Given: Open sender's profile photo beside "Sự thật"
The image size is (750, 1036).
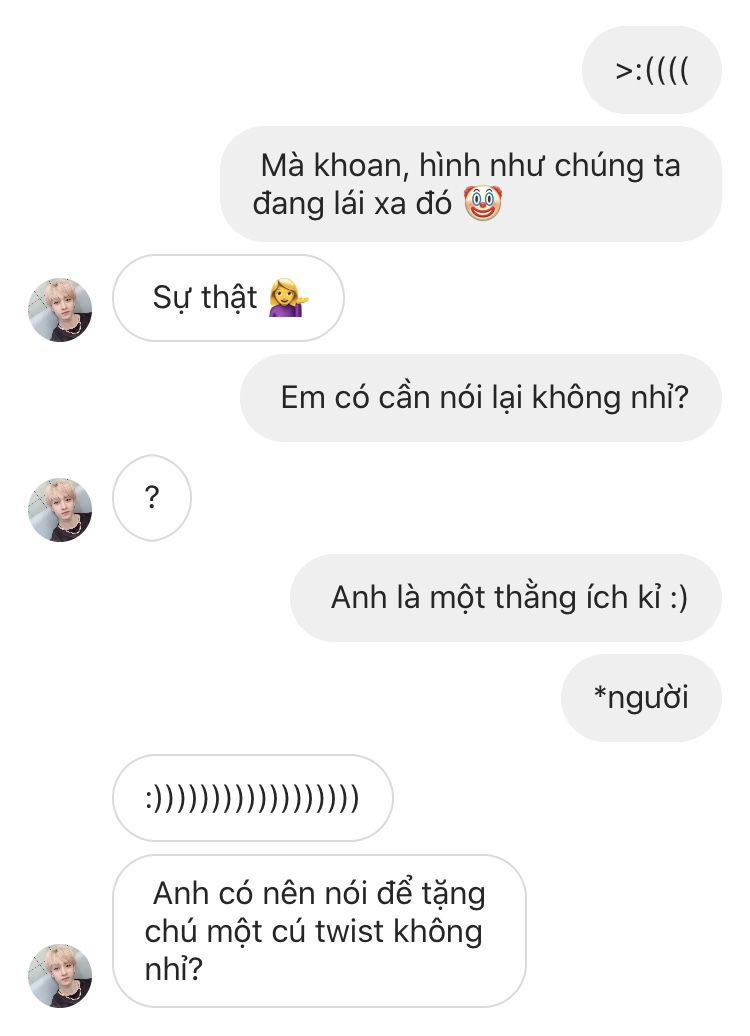Looking at the screenshot, I should [60, 310].
